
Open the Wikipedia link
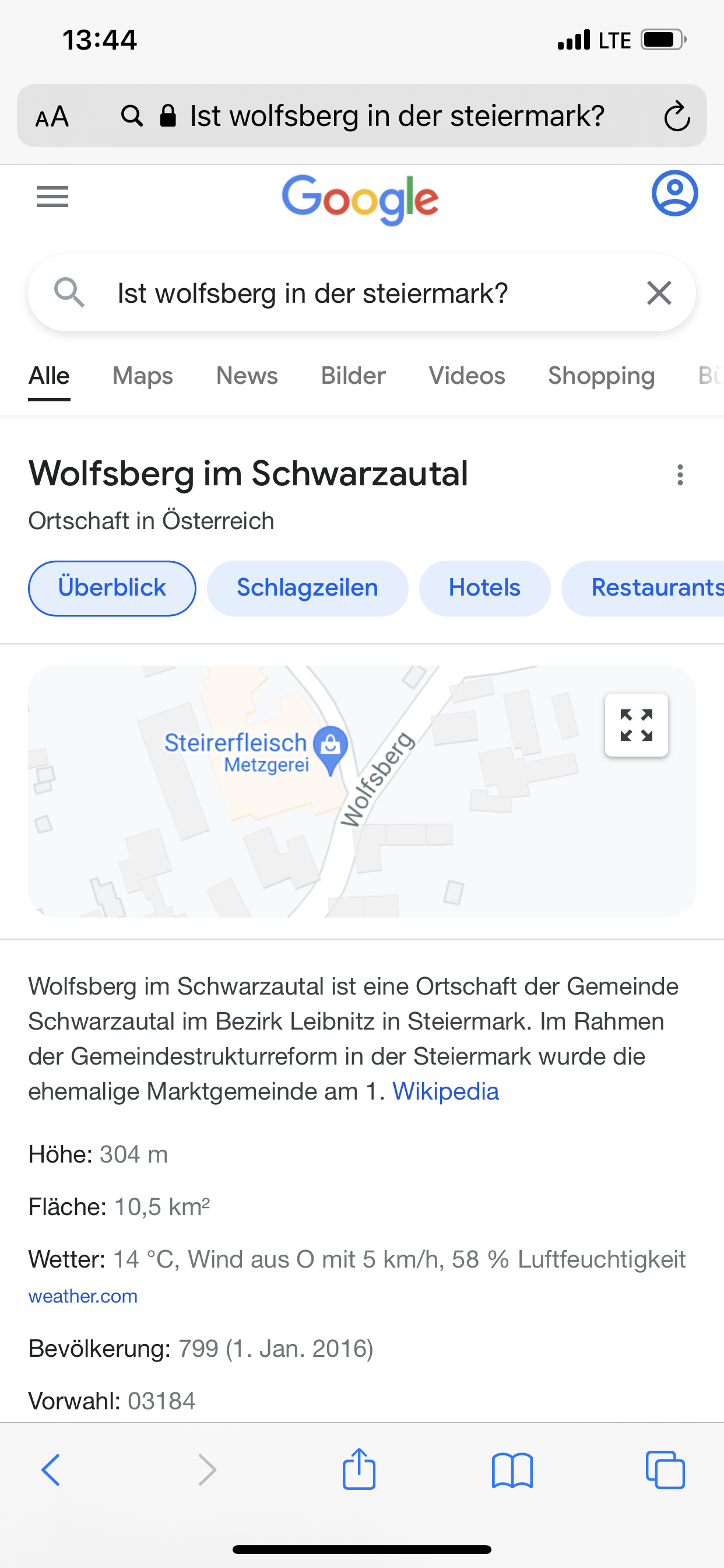[x=445, y=1091]
